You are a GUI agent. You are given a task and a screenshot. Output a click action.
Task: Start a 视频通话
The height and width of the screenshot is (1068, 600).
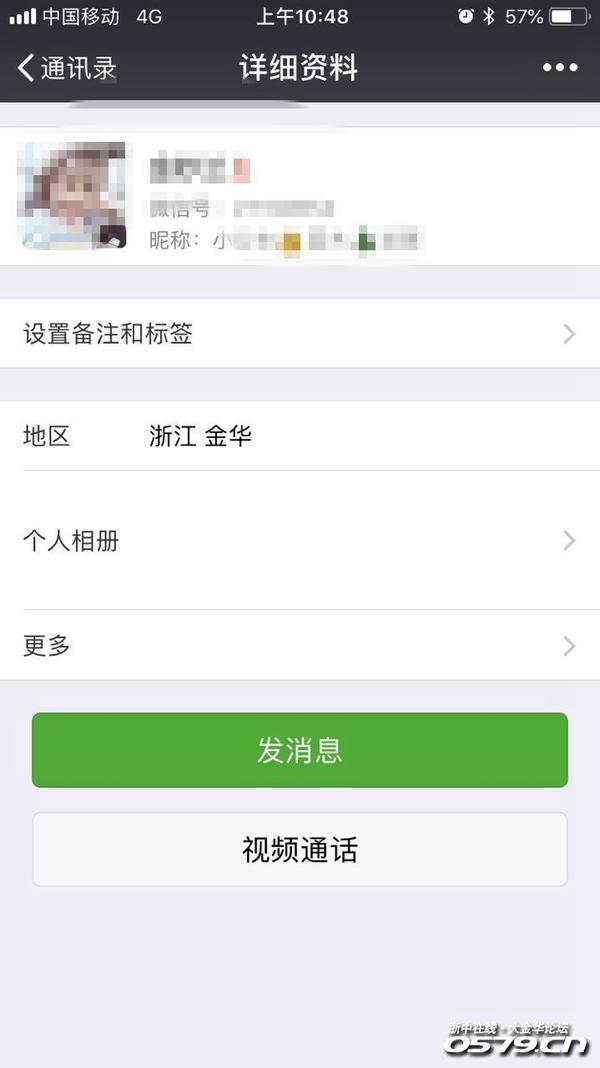click(300, 850)
